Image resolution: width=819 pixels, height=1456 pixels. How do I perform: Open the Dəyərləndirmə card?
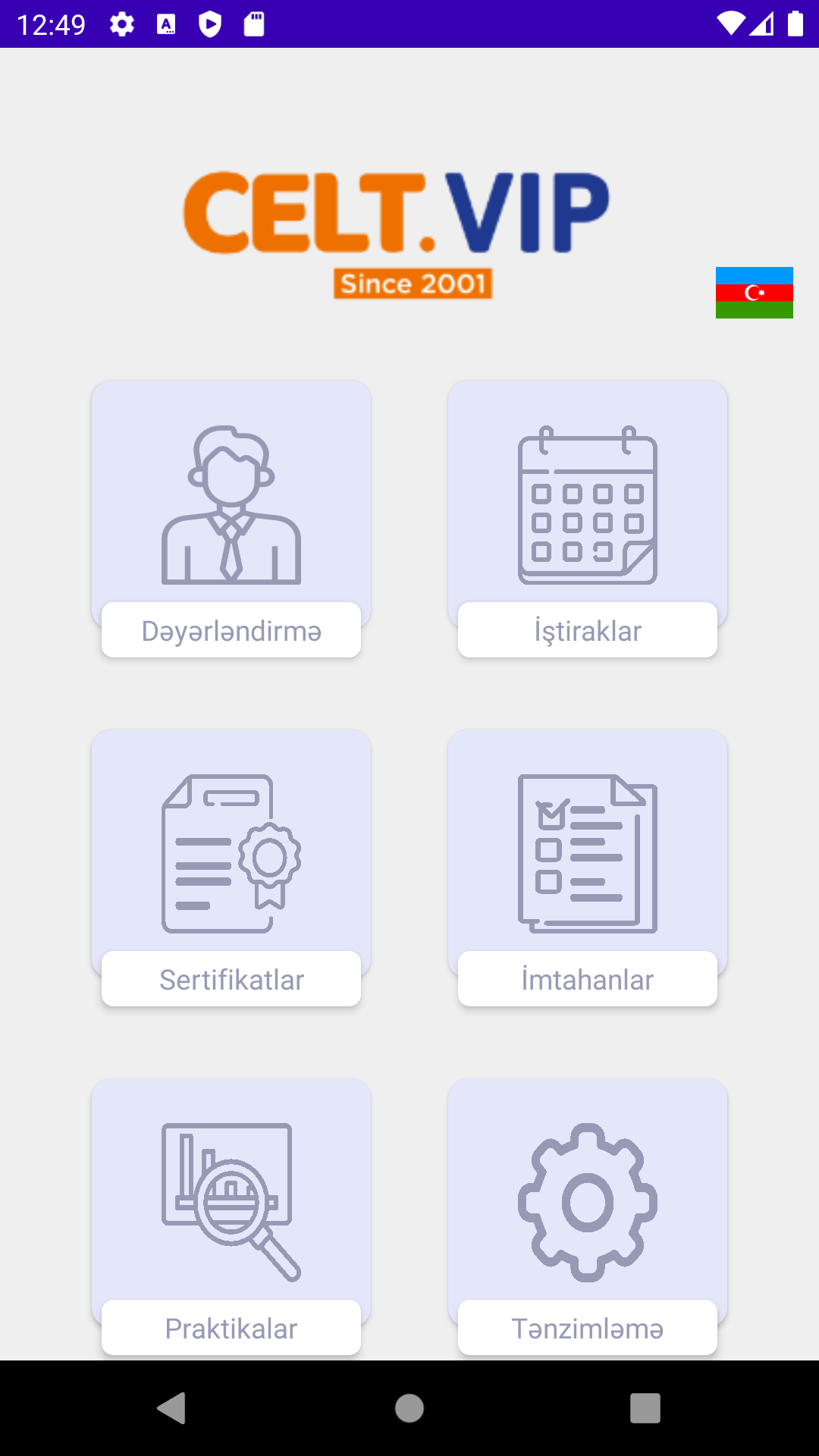point(231,519)
